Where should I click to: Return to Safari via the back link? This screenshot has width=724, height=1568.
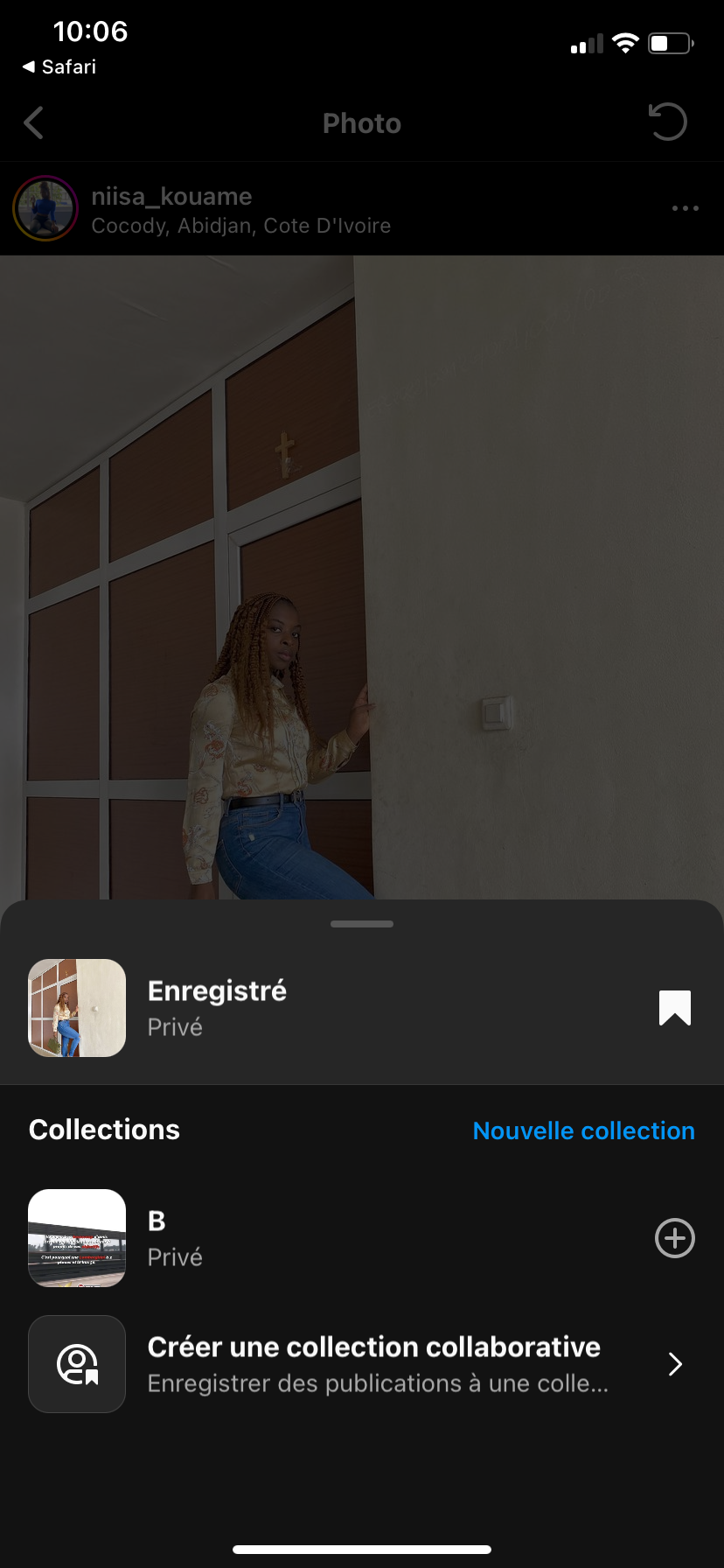pos(59,66)
